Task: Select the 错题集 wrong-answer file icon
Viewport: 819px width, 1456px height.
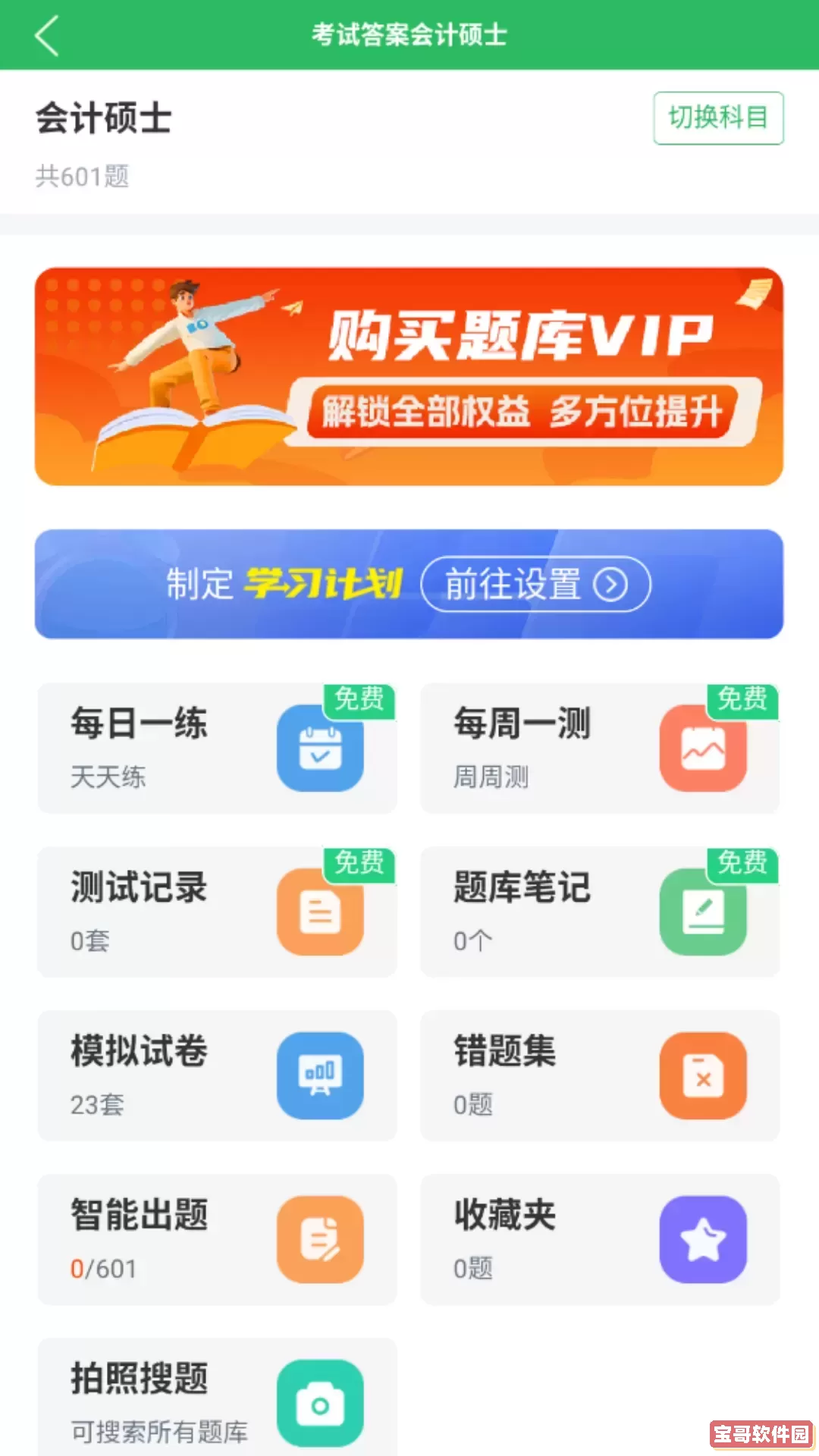Action: [704, 1077]
